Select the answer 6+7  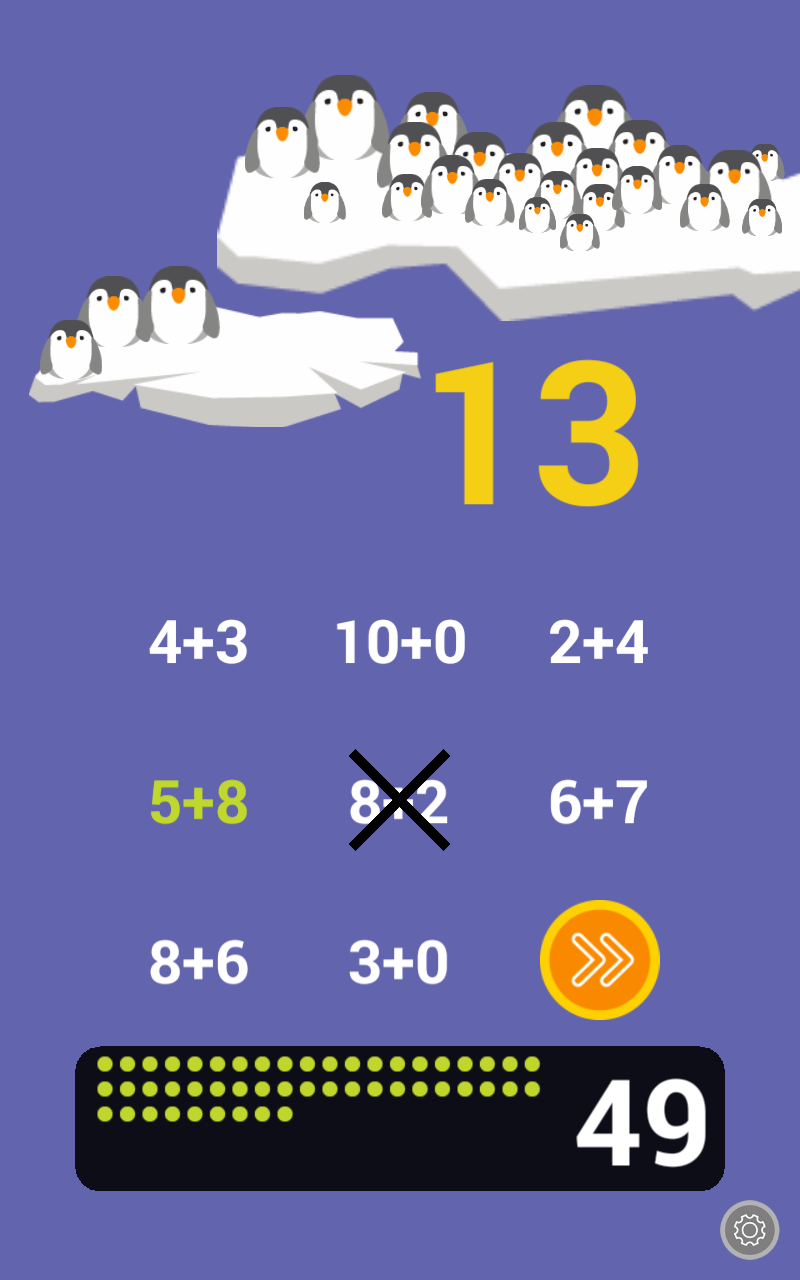(600, 800)
